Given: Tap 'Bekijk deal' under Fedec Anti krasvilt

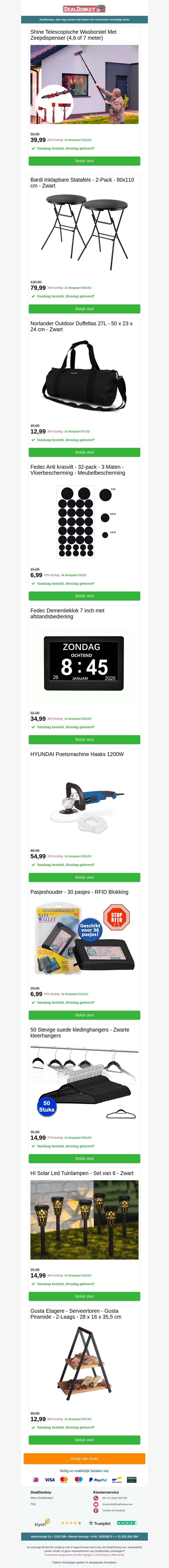Looking at the screenshot, I should point(84,596).
